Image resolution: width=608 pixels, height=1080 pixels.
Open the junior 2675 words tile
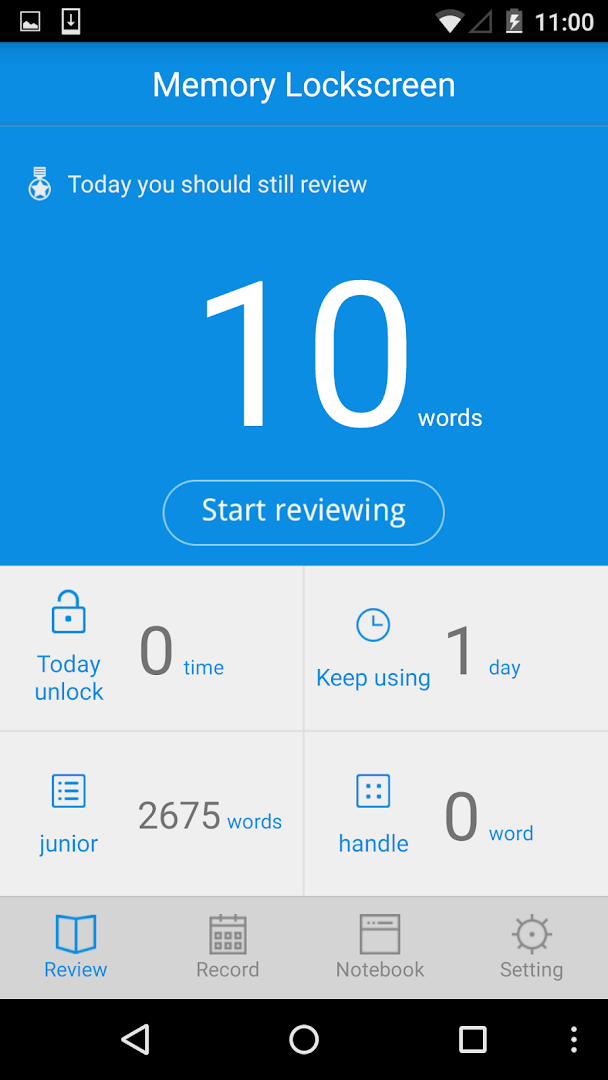pos(151,815)
